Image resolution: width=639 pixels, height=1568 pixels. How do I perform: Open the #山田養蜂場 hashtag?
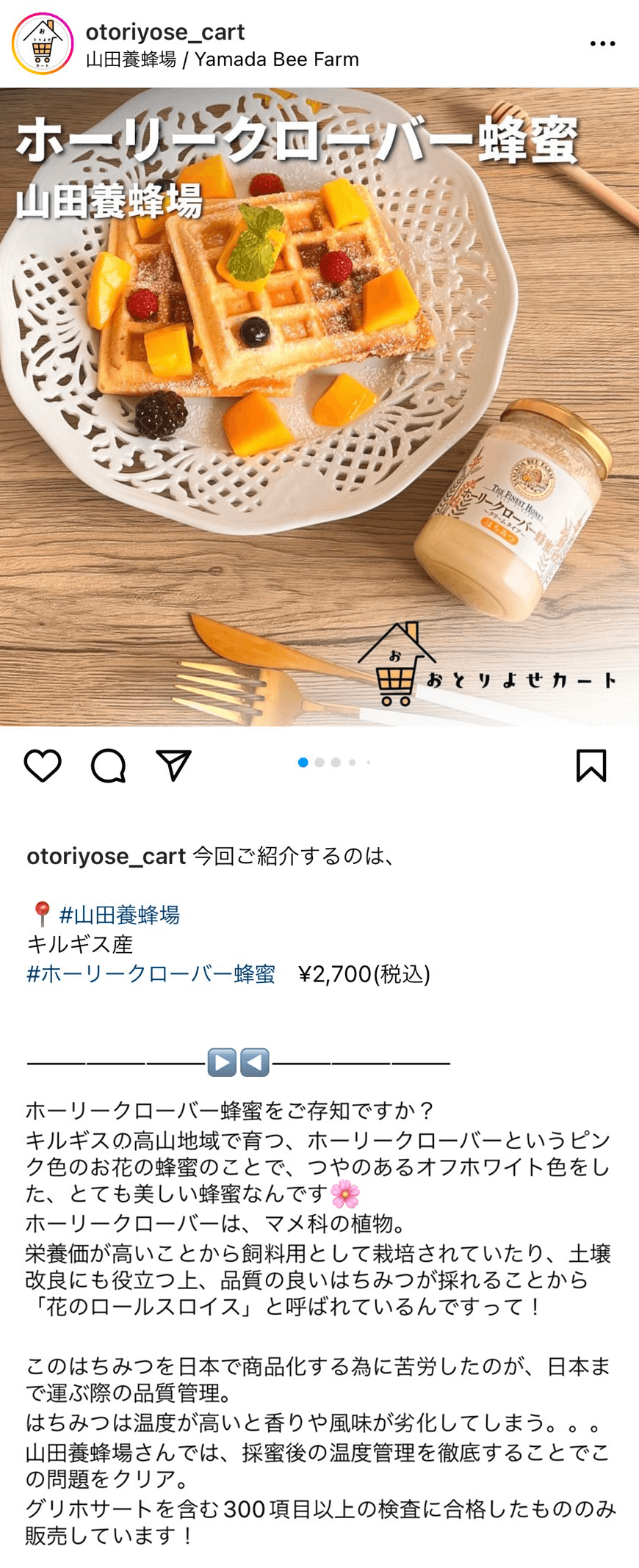(x=119, y=915)
